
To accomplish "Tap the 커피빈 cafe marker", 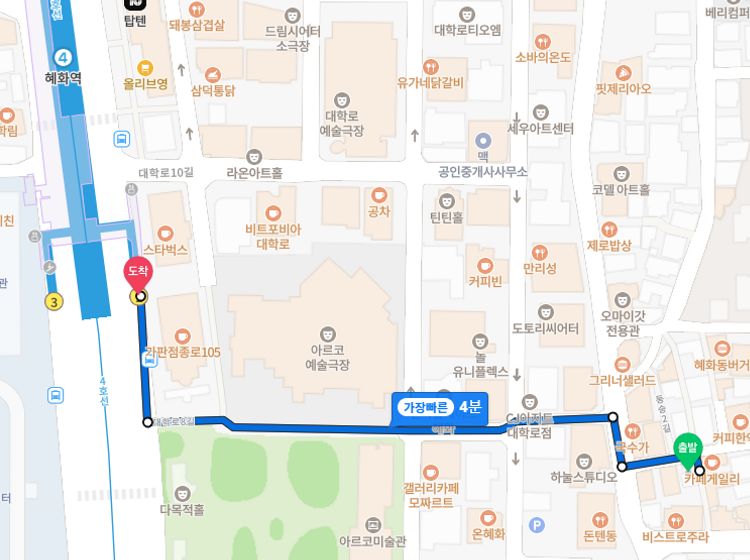I will tap(484, 266).
